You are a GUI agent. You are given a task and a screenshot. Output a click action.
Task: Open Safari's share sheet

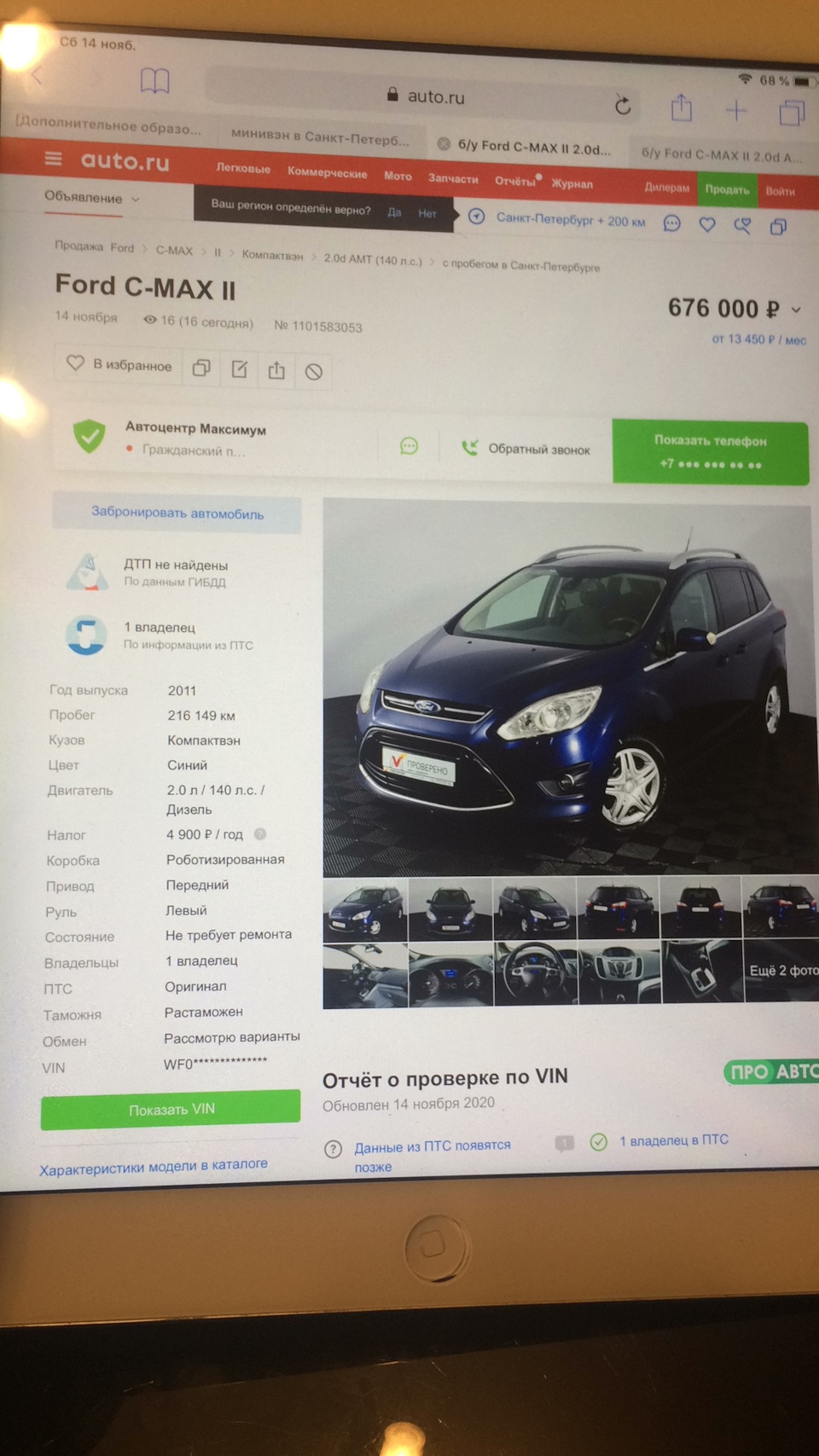pos(681,108)
